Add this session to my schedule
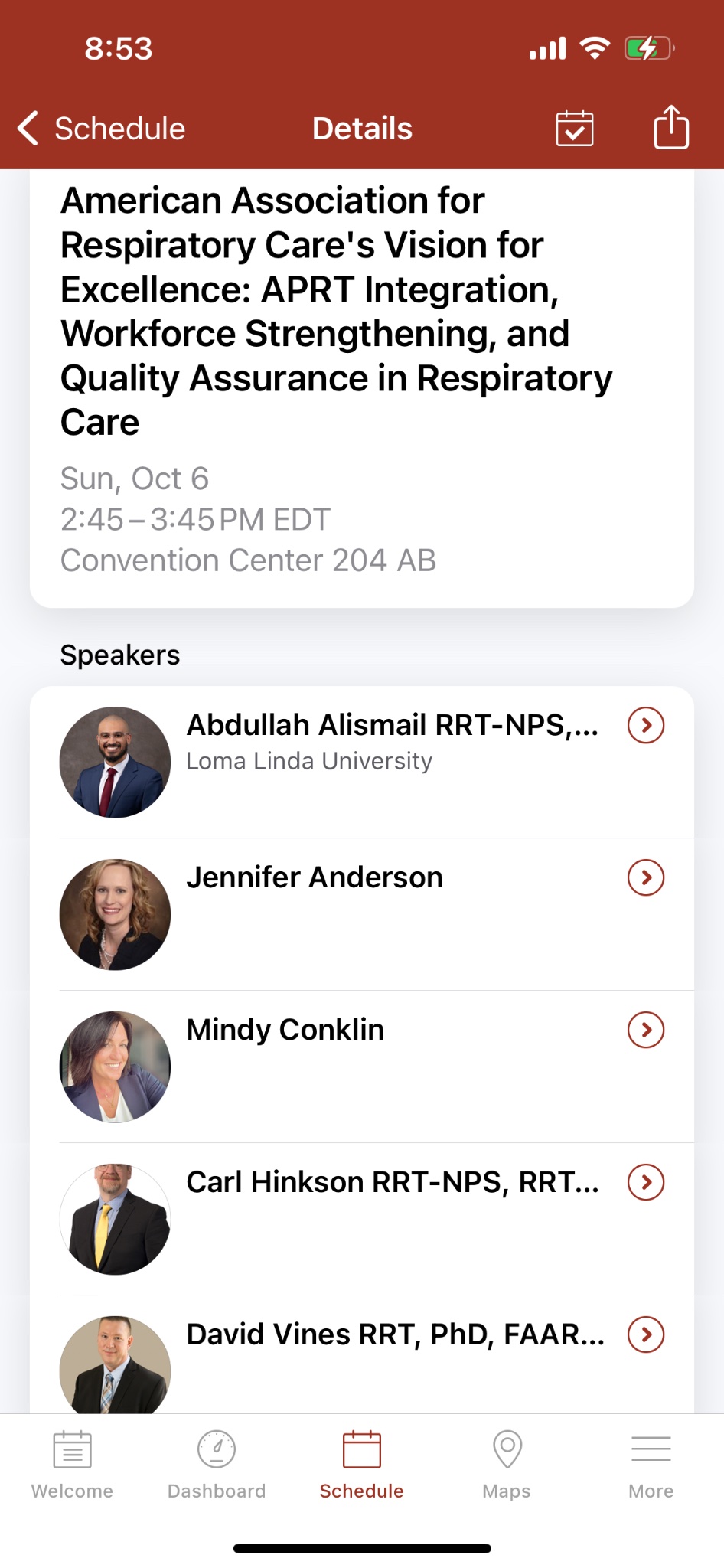Viewport: 724px width, 1568px height. click(x=574, y=129)
